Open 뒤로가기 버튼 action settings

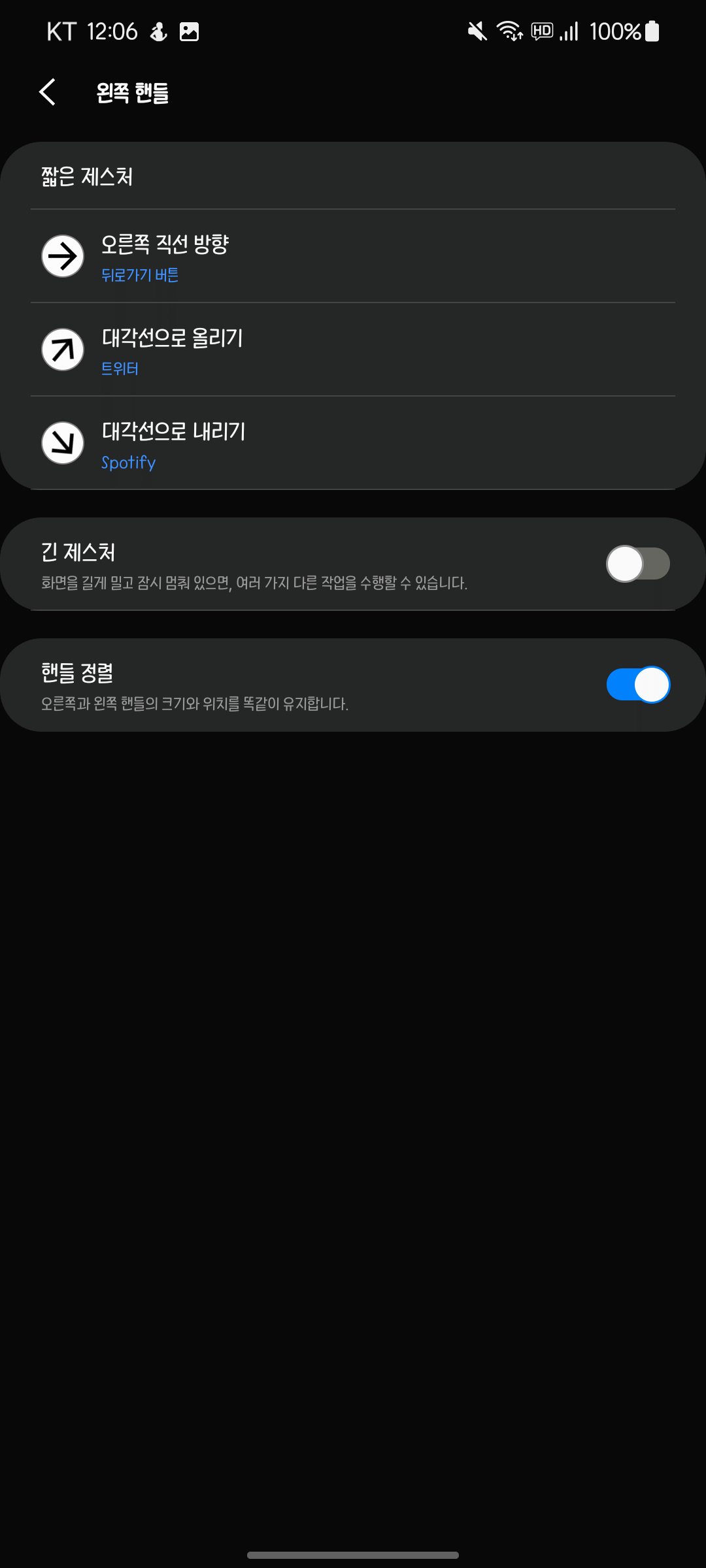(141, 275)
